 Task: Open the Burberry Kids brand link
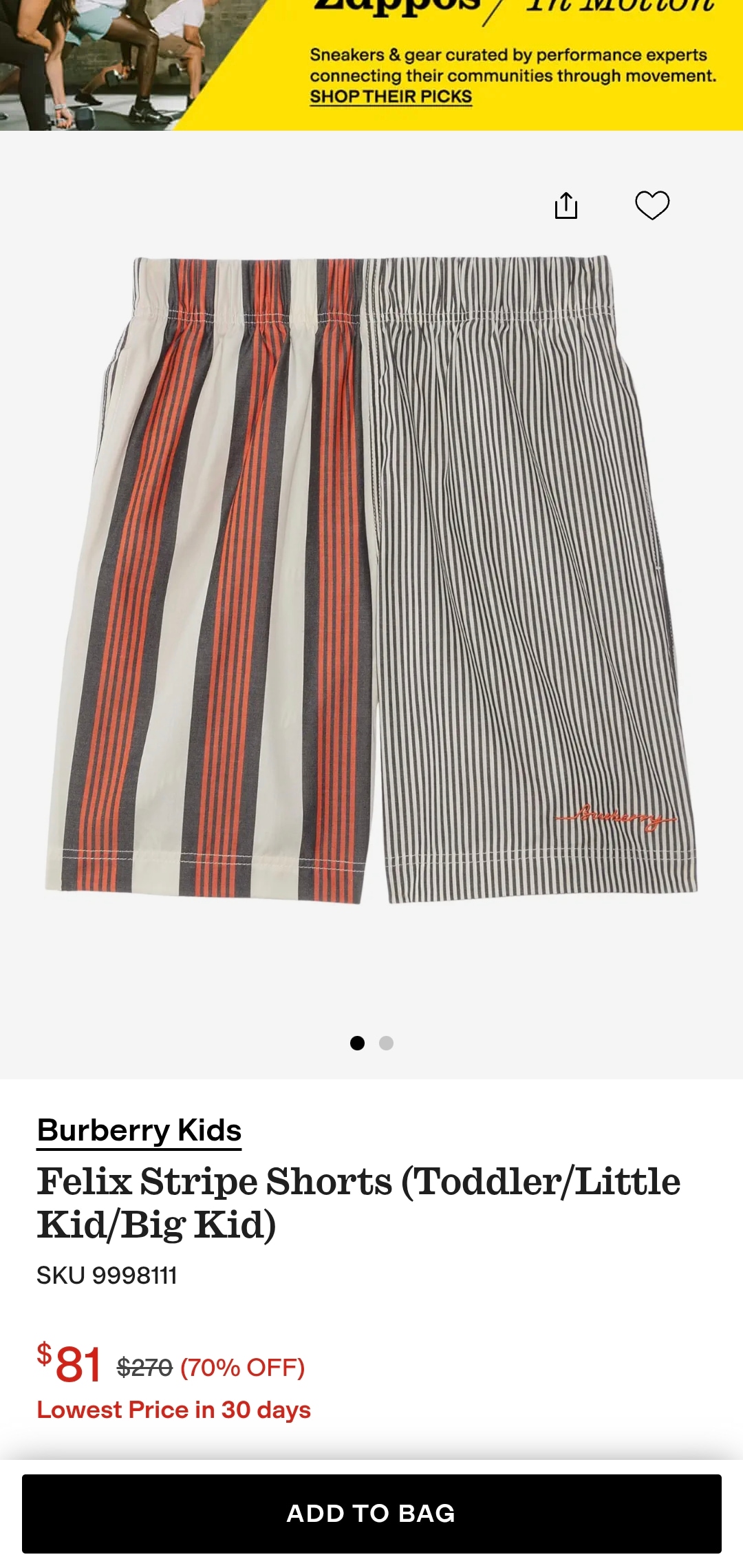click(140, 1130)
